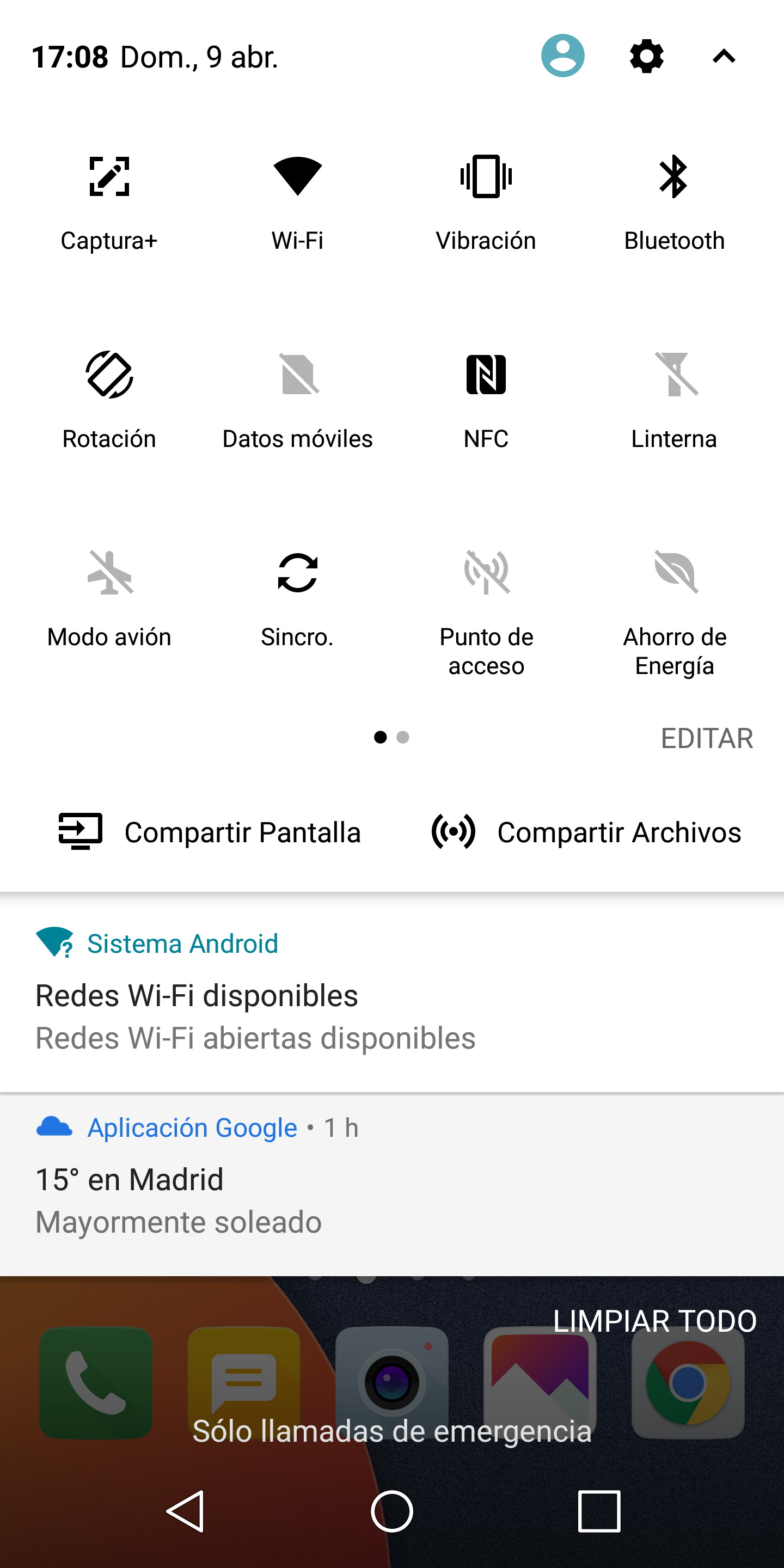Image resolution: width=784 pixels, height=1568 pixels.
Task: Tap EDITAR to edit tiles
Action: [707, 738]
